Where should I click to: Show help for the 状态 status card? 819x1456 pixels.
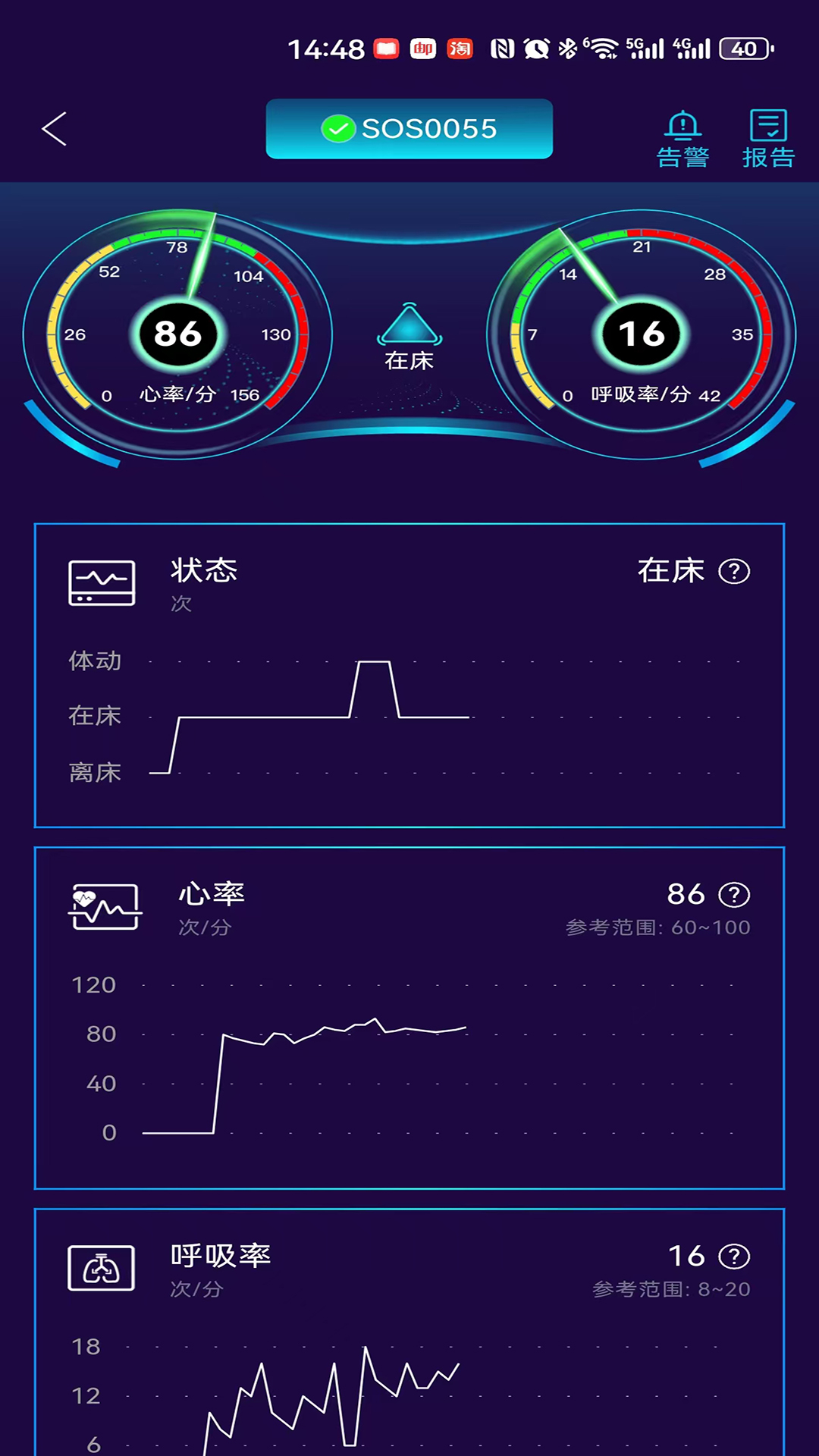(x=734, y=571)
